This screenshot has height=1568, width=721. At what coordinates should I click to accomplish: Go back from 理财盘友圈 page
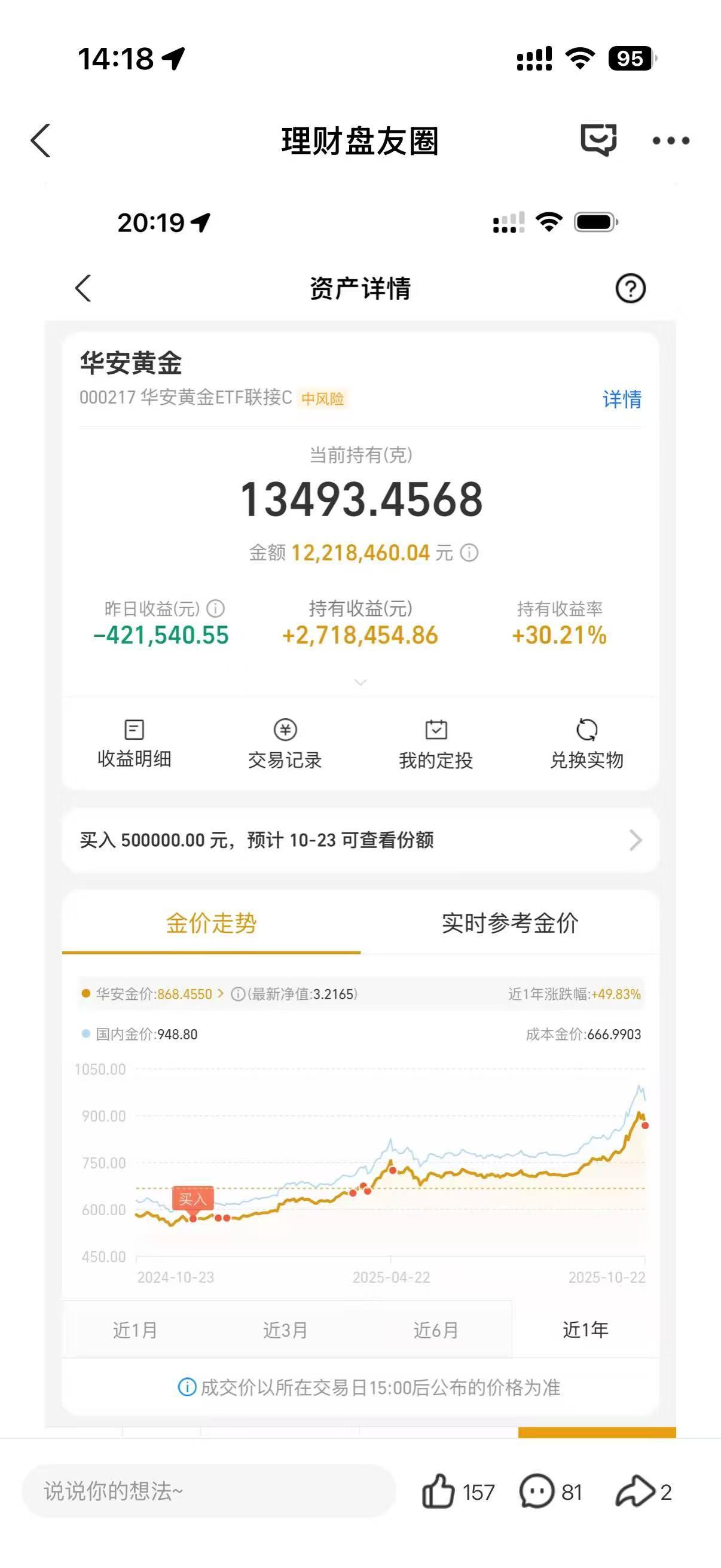[41, 141]
